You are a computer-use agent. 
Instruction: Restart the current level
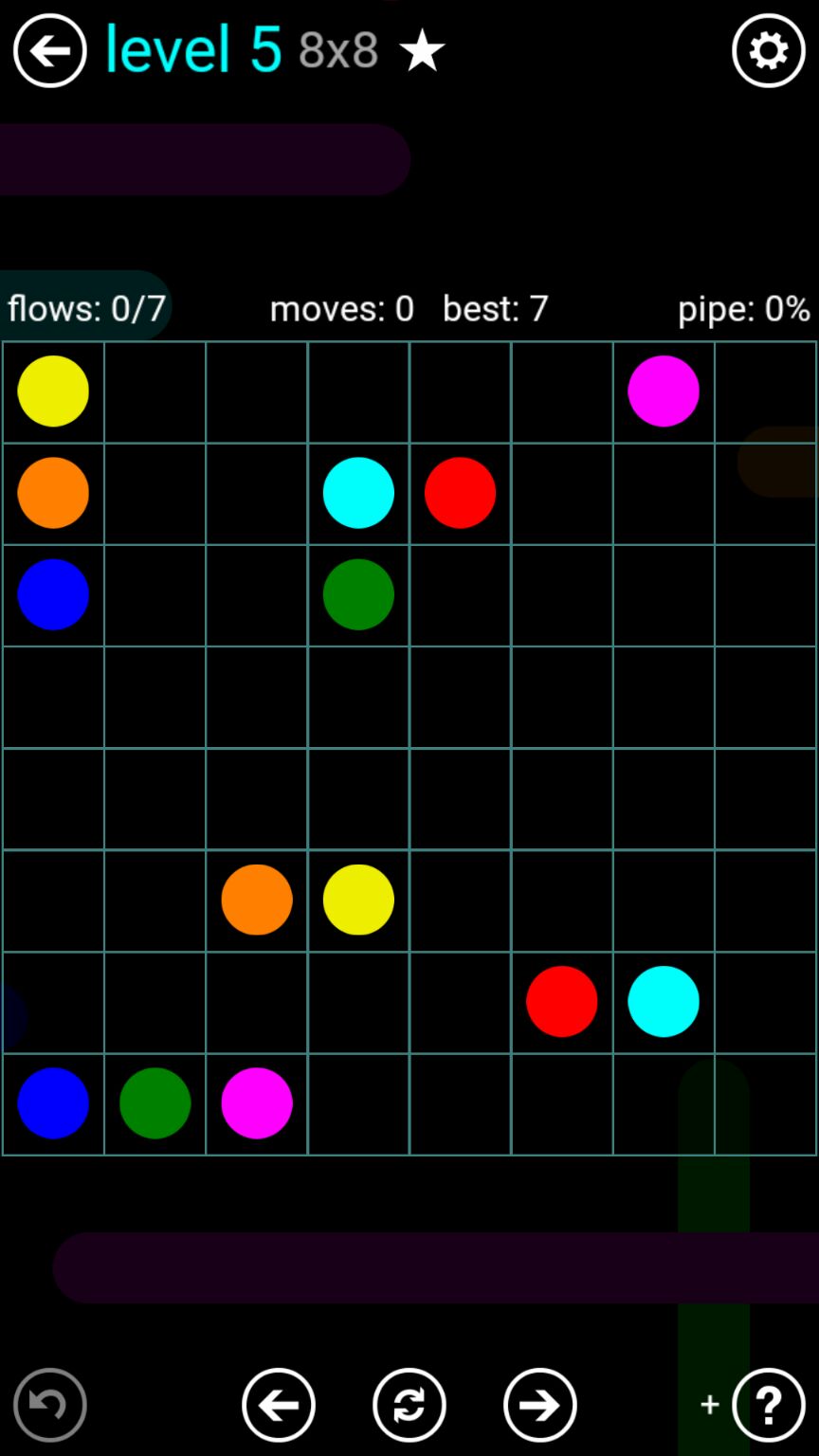[409, 1404]
